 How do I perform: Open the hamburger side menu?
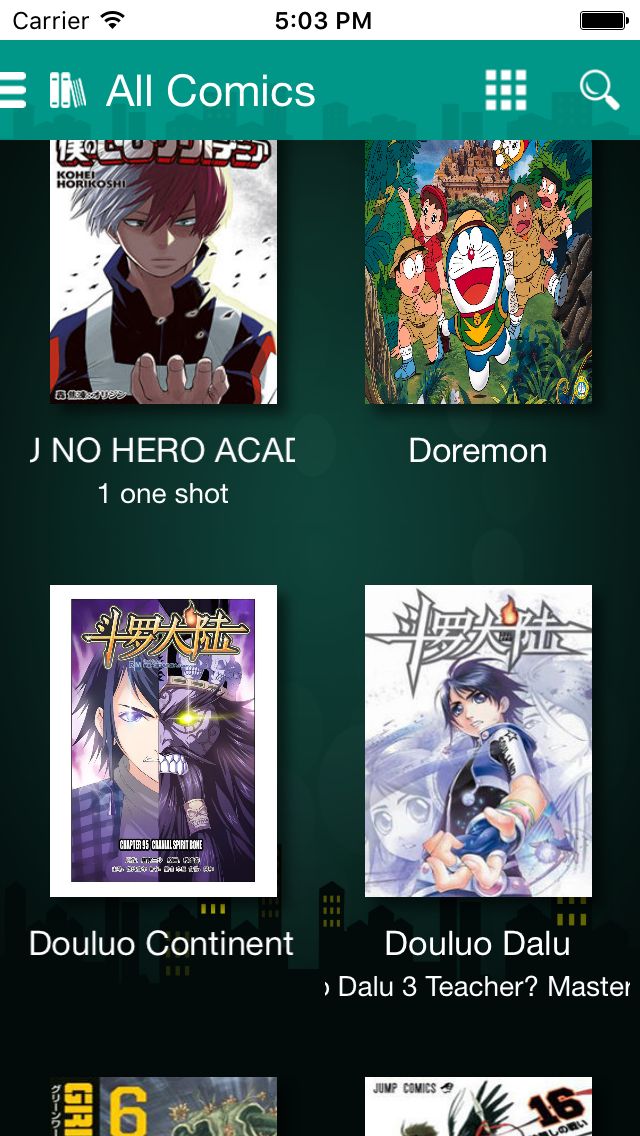(x=12, y=90)
